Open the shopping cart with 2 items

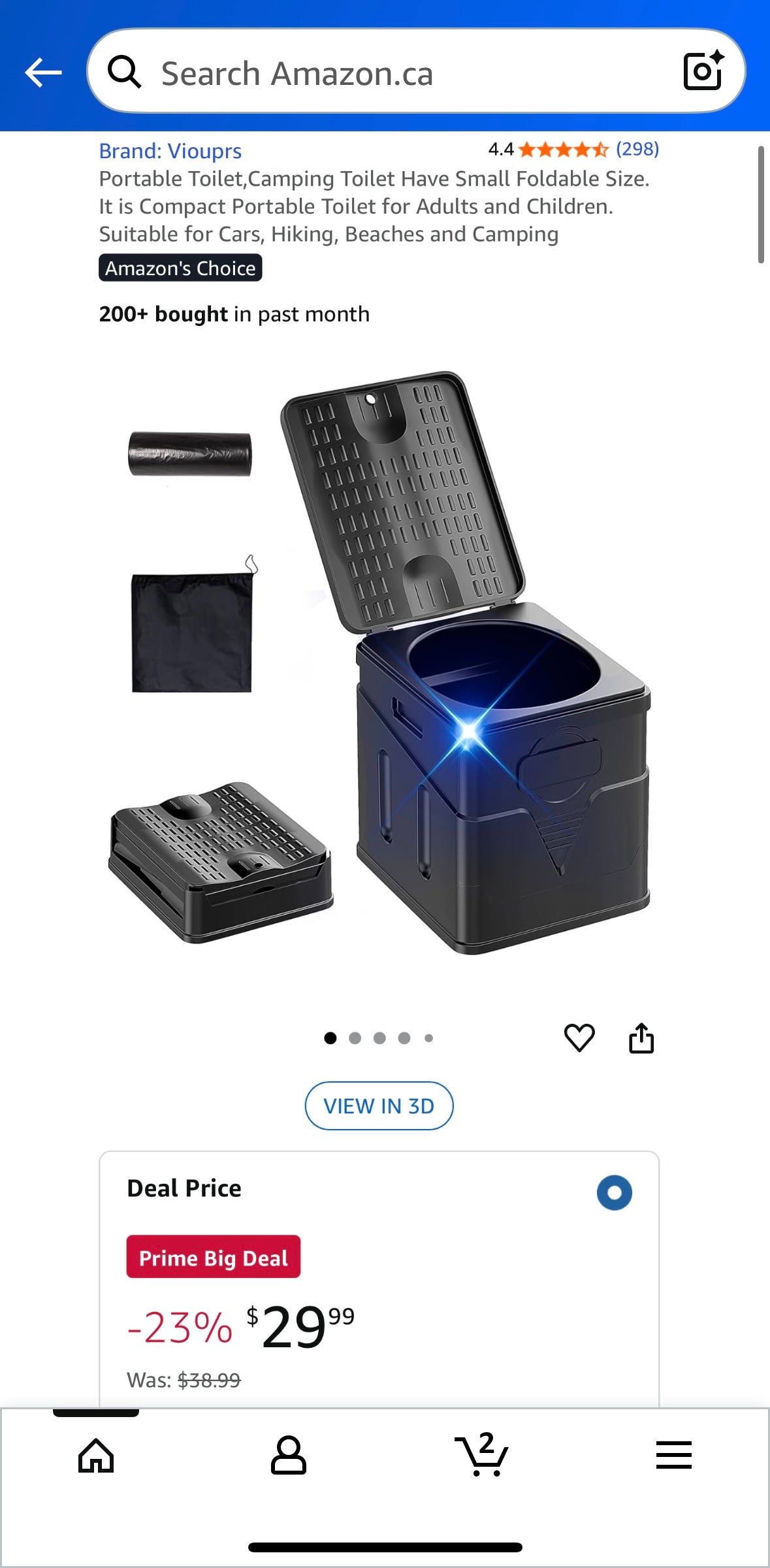pyautogui.click(x=481, y=1454)
